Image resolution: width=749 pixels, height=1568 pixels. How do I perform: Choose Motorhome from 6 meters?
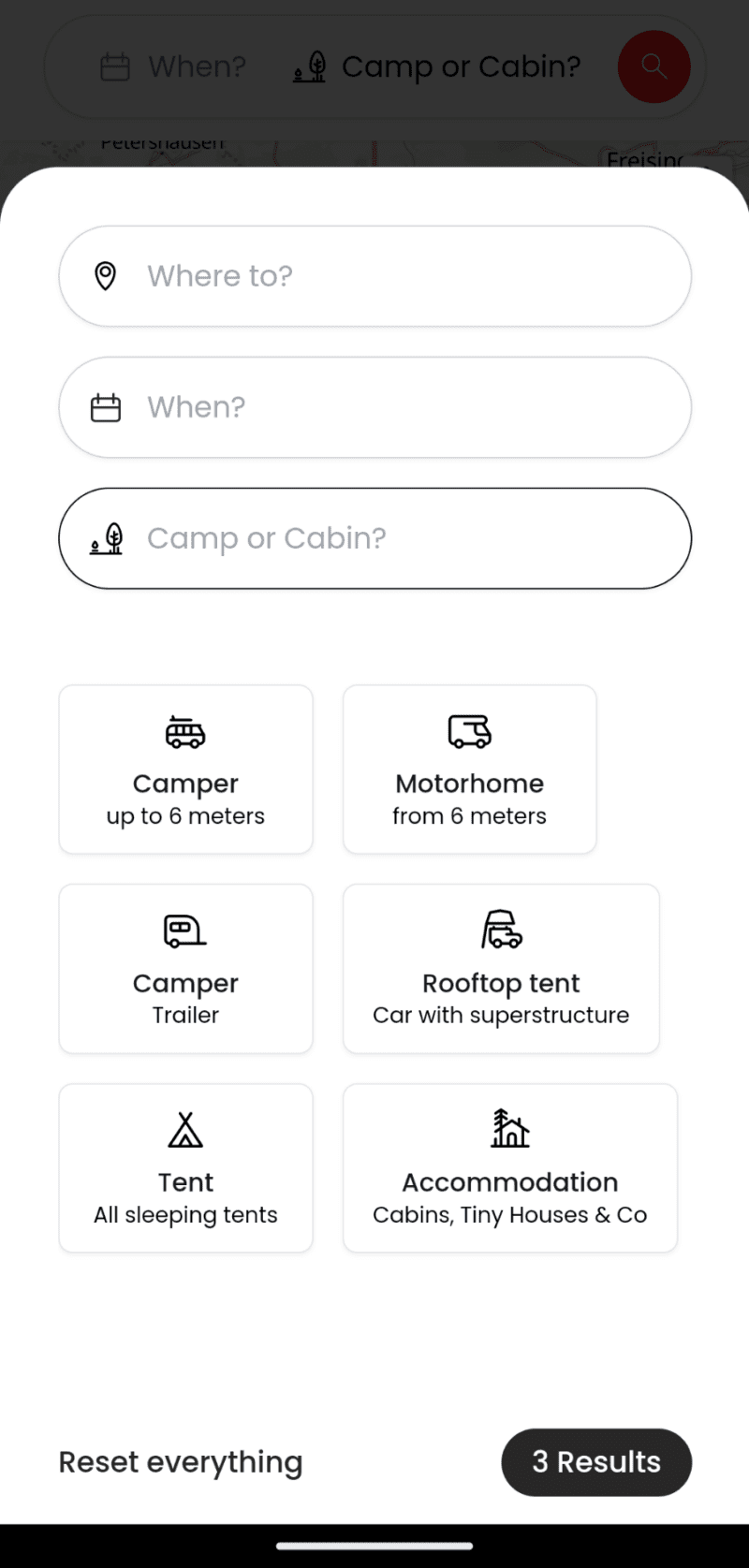(x=469, y=769)
